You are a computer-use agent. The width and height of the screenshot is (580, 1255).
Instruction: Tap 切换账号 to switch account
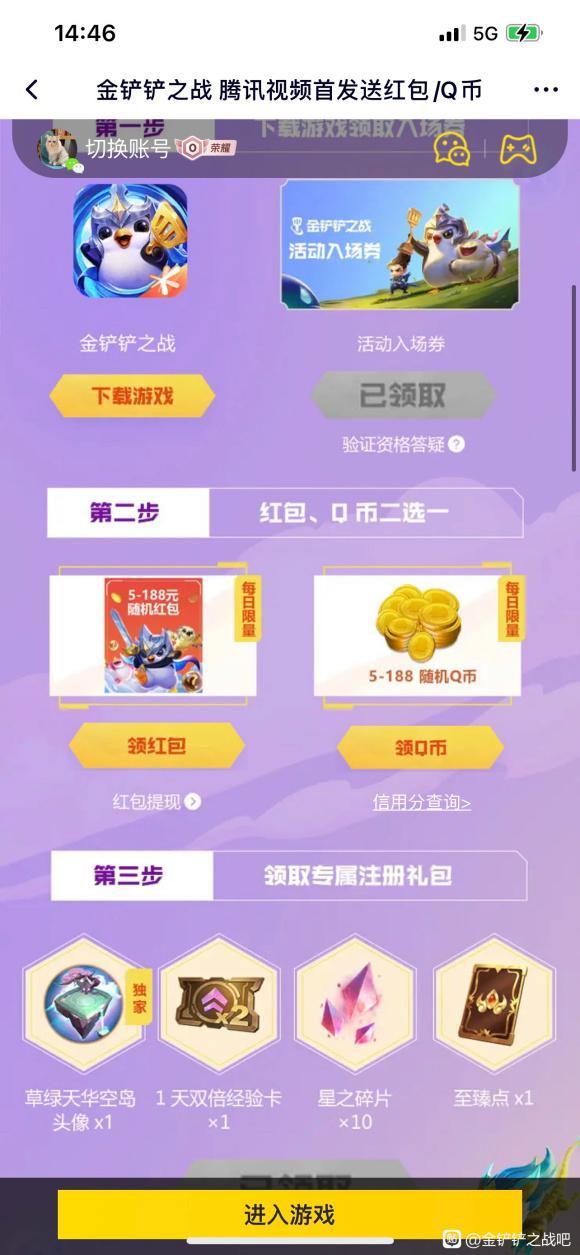[x=127, y=149]
